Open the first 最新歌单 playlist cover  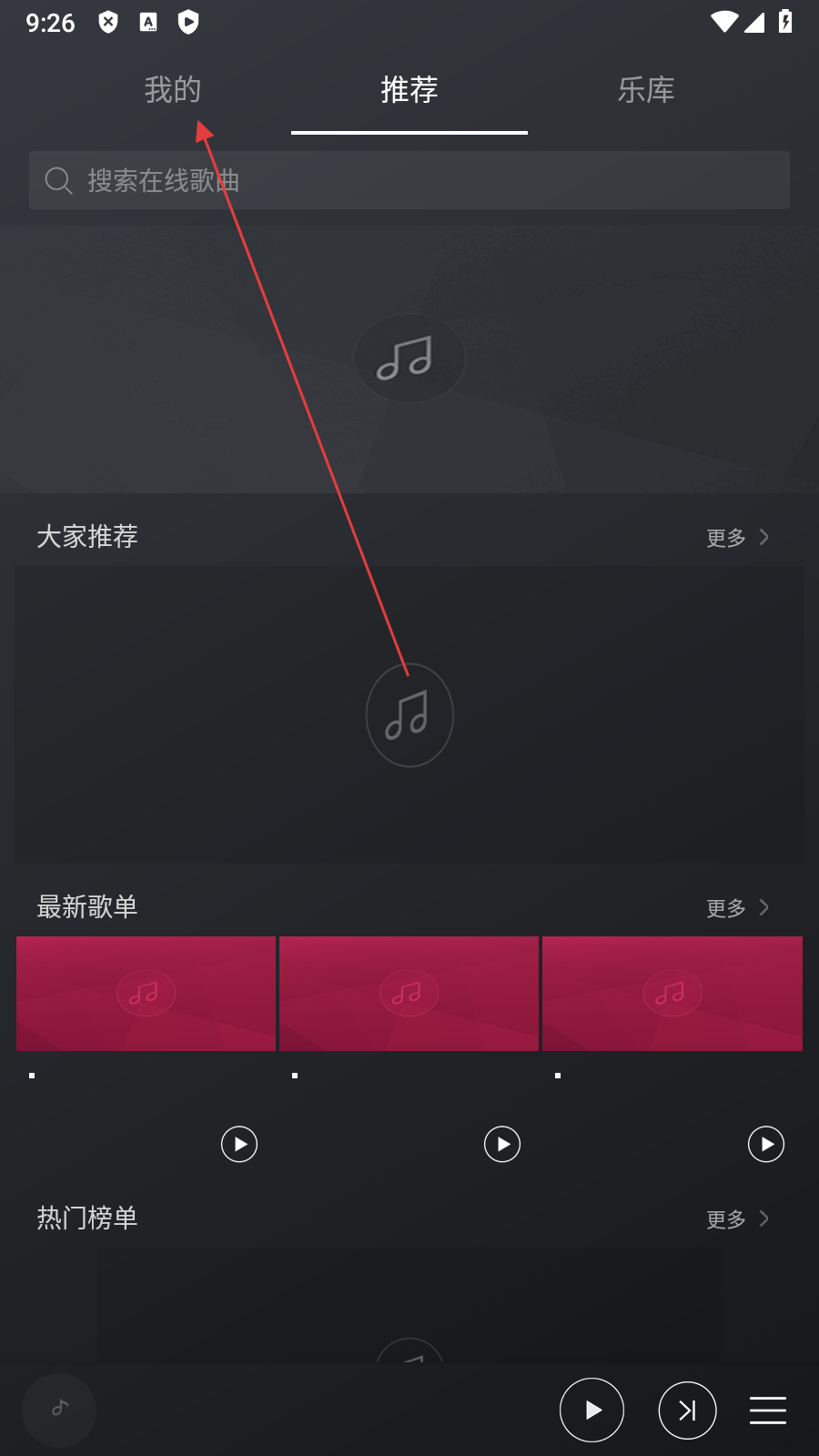pos(146,994)
